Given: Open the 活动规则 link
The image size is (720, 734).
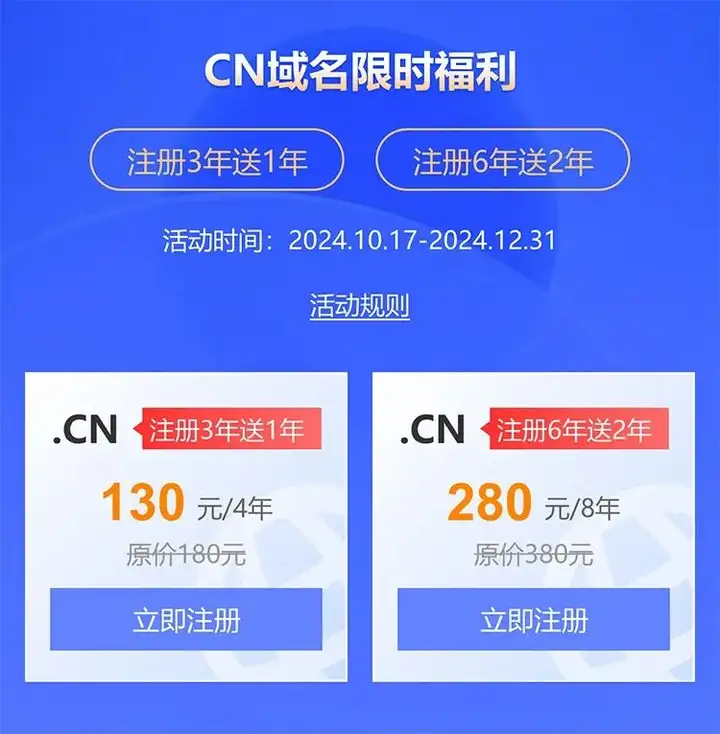Looking at the screenshot, I should click(359, 306).
